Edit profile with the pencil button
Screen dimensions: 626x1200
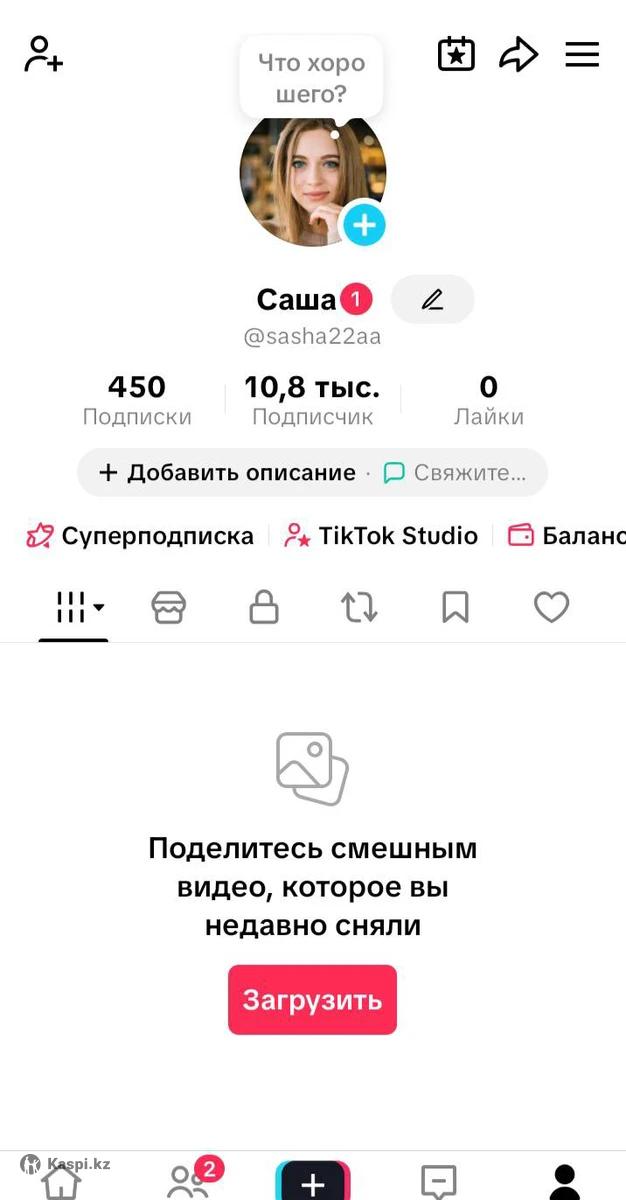click(x=432, y=299)
